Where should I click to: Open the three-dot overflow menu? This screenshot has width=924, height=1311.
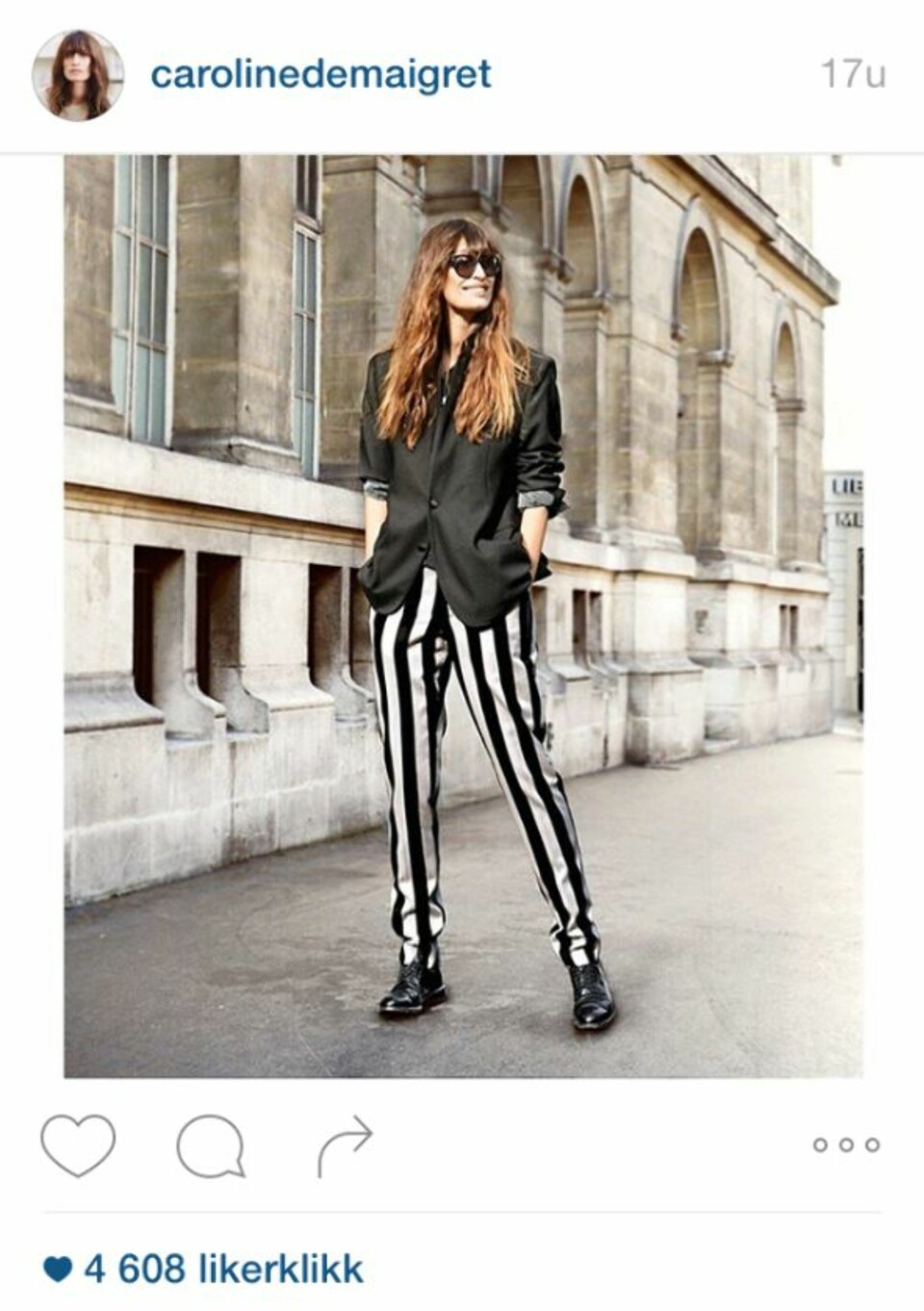pyautogui.click(x=846, y=1144)
